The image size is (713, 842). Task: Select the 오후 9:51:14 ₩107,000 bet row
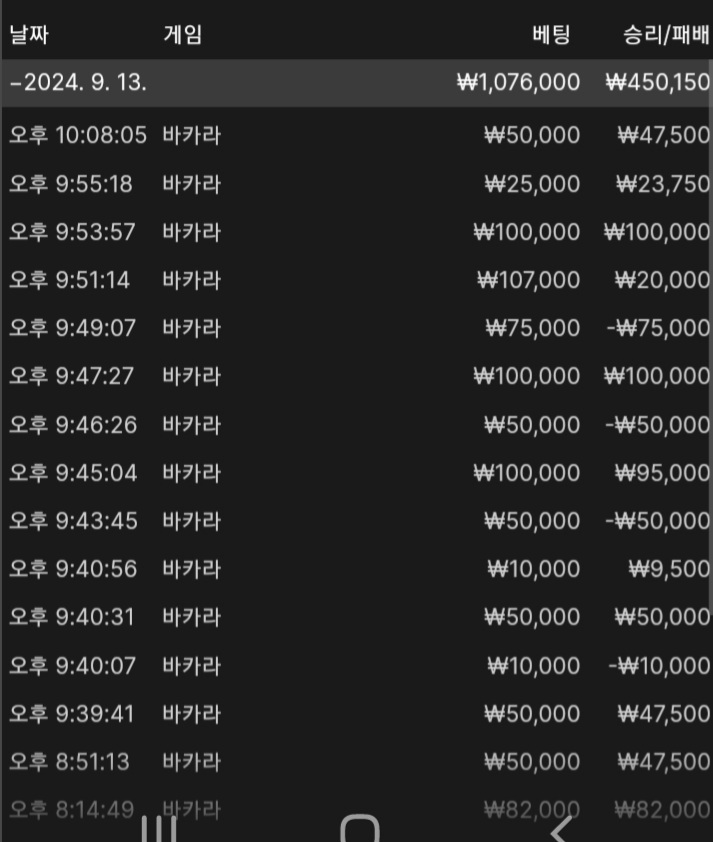tap(356, 280)
